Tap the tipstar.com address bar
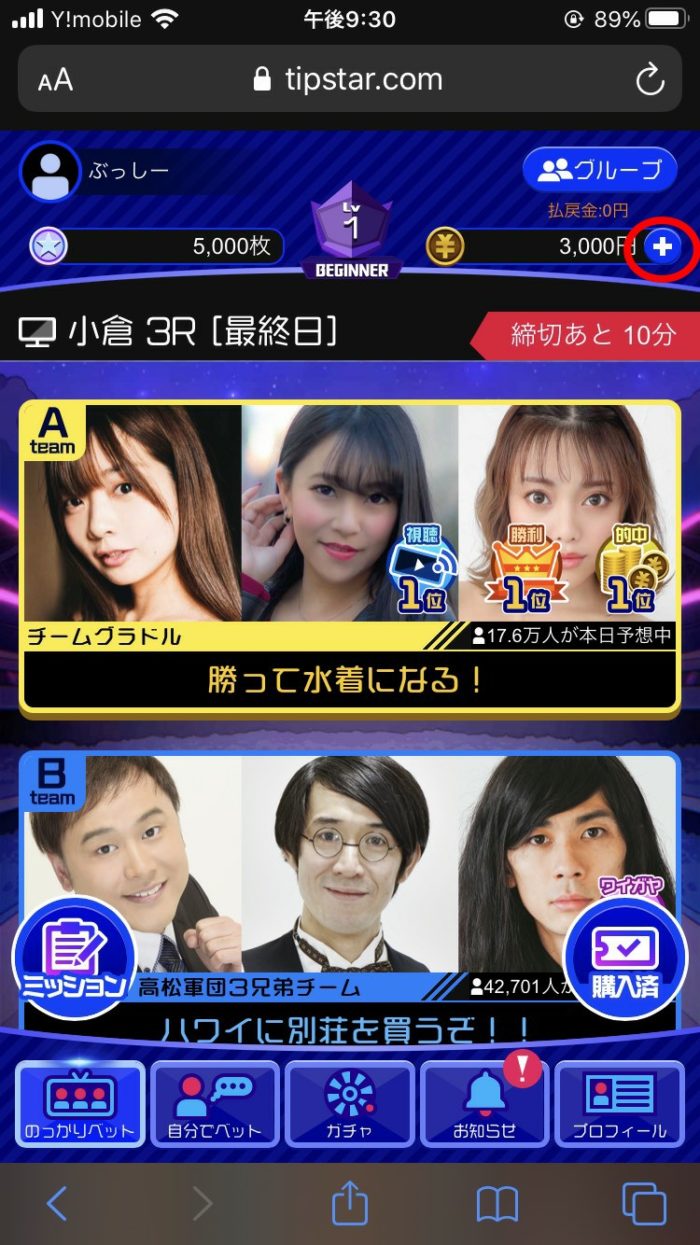The image size is (700, 1245). click(x=348, y=80)
